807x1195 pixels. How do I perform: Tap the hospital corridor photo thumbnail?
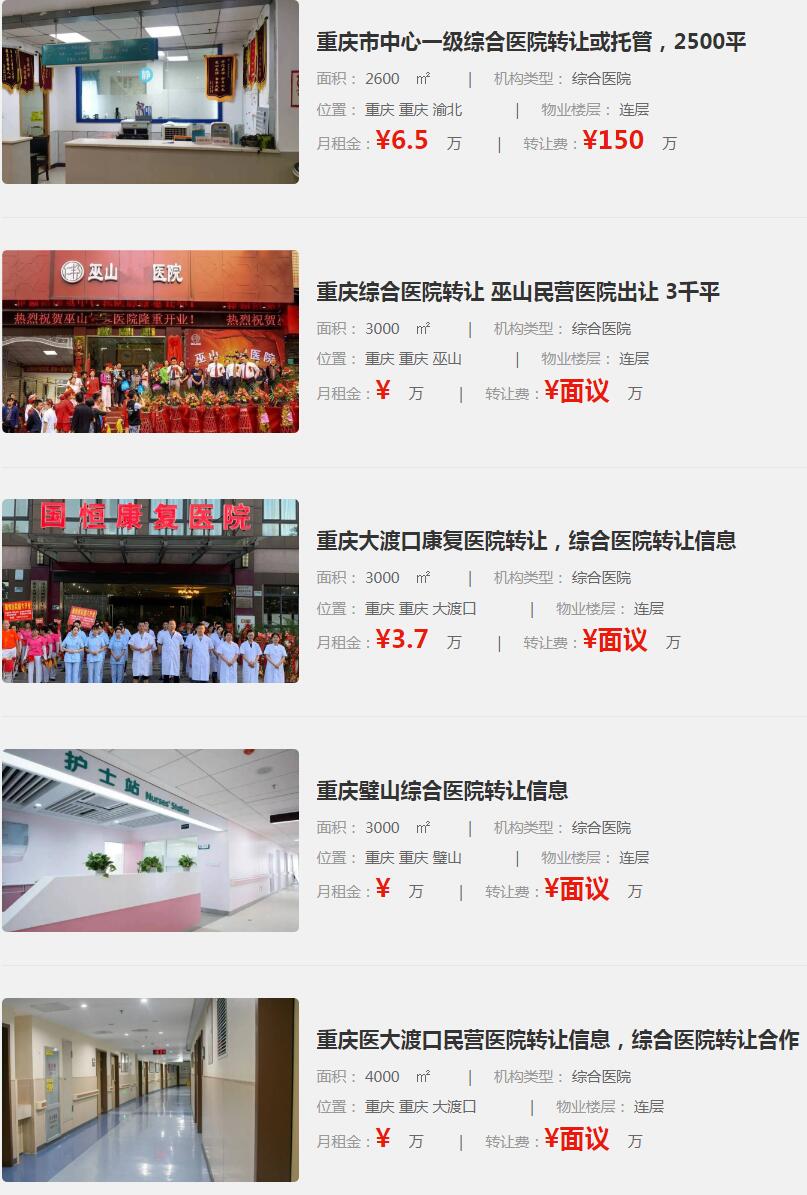point(150,1089)
